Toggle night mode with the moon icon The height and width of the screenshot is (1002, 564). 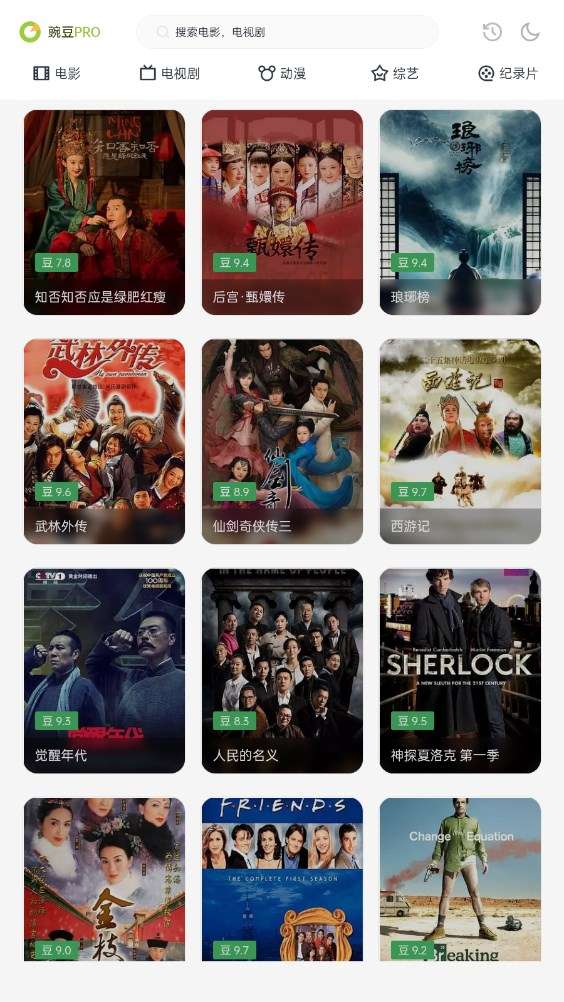pyautogui.click(x=530, y=32)
